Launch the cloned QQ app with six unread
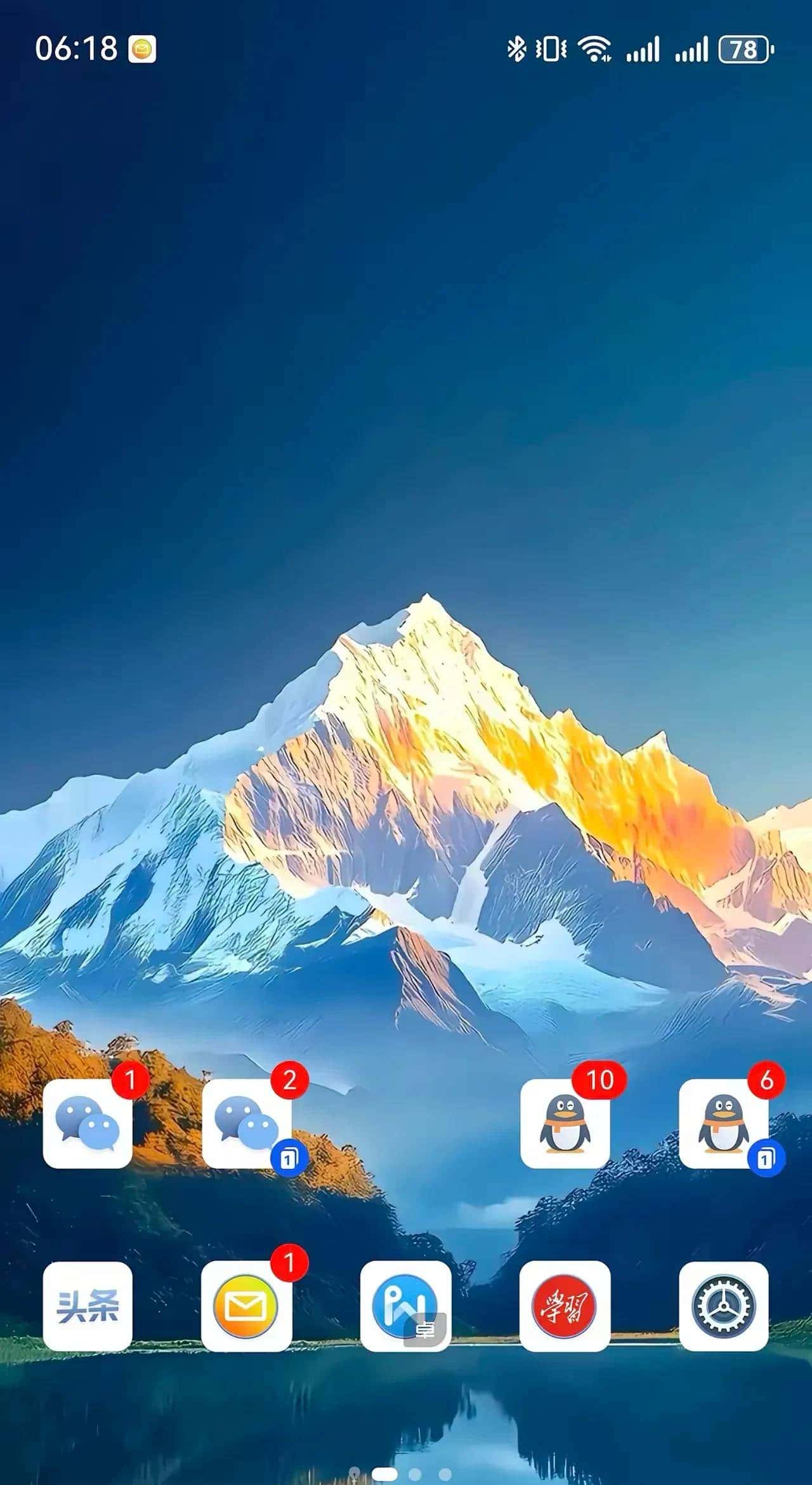This screenshot has width=812, height=1485. click(723, 1123)
